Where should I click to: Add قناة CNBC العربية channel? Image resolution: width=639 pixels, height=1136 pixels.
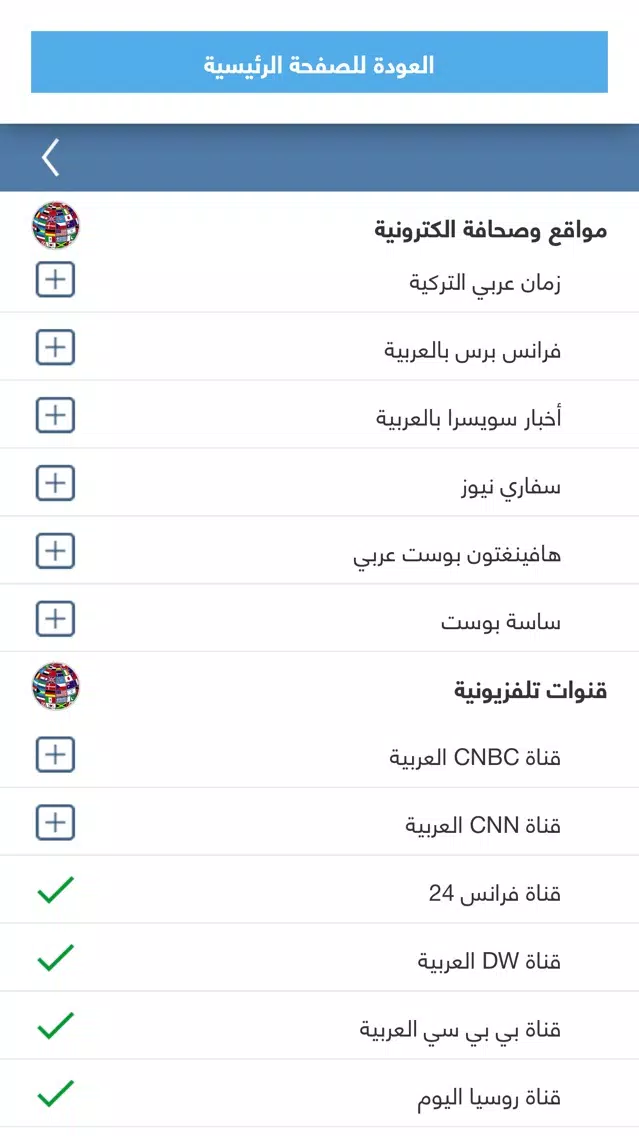click(55, 755)
